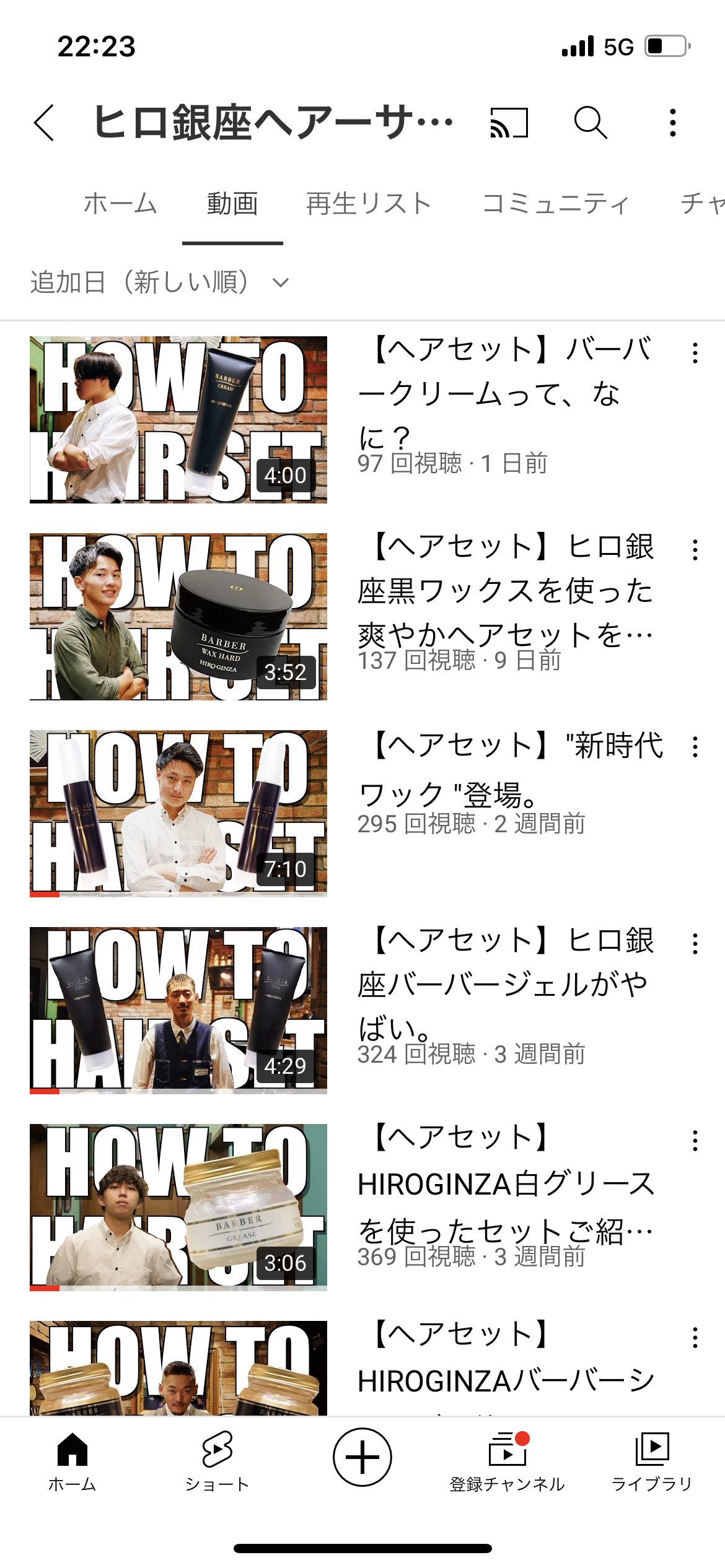Image resolution: width=725 pixels, height=1568 pixels.
Task: Play the バーバージェル 4:29 video
Action: 178,1011
